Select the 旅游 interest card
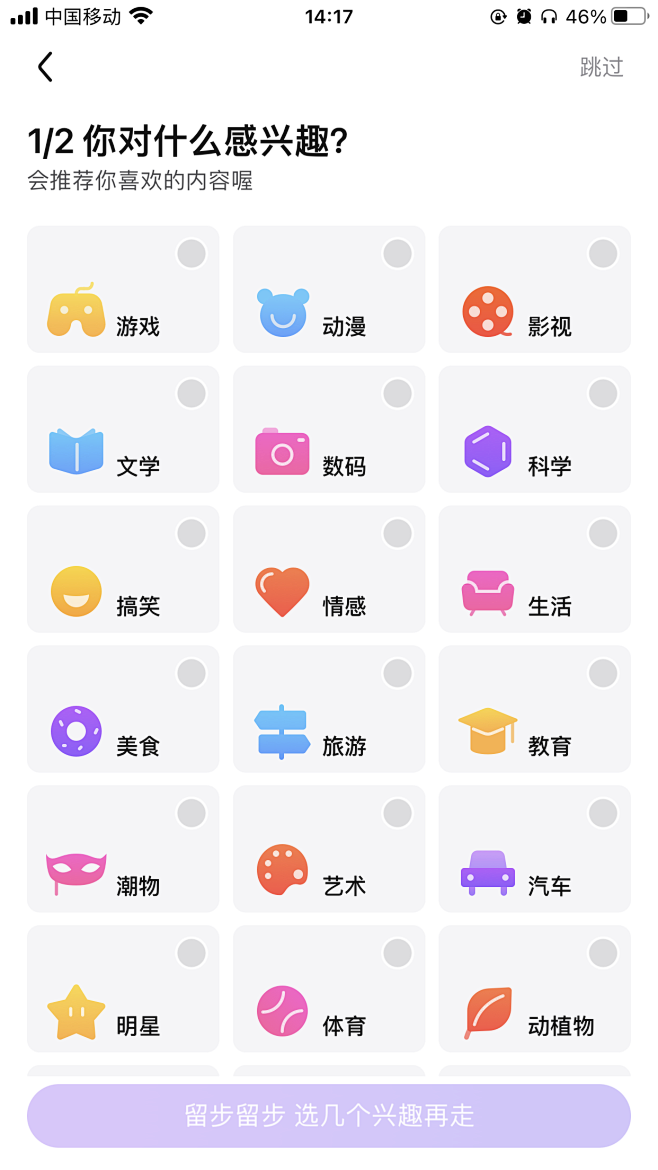Screen dimensions: 658x1170 [329, 709]
